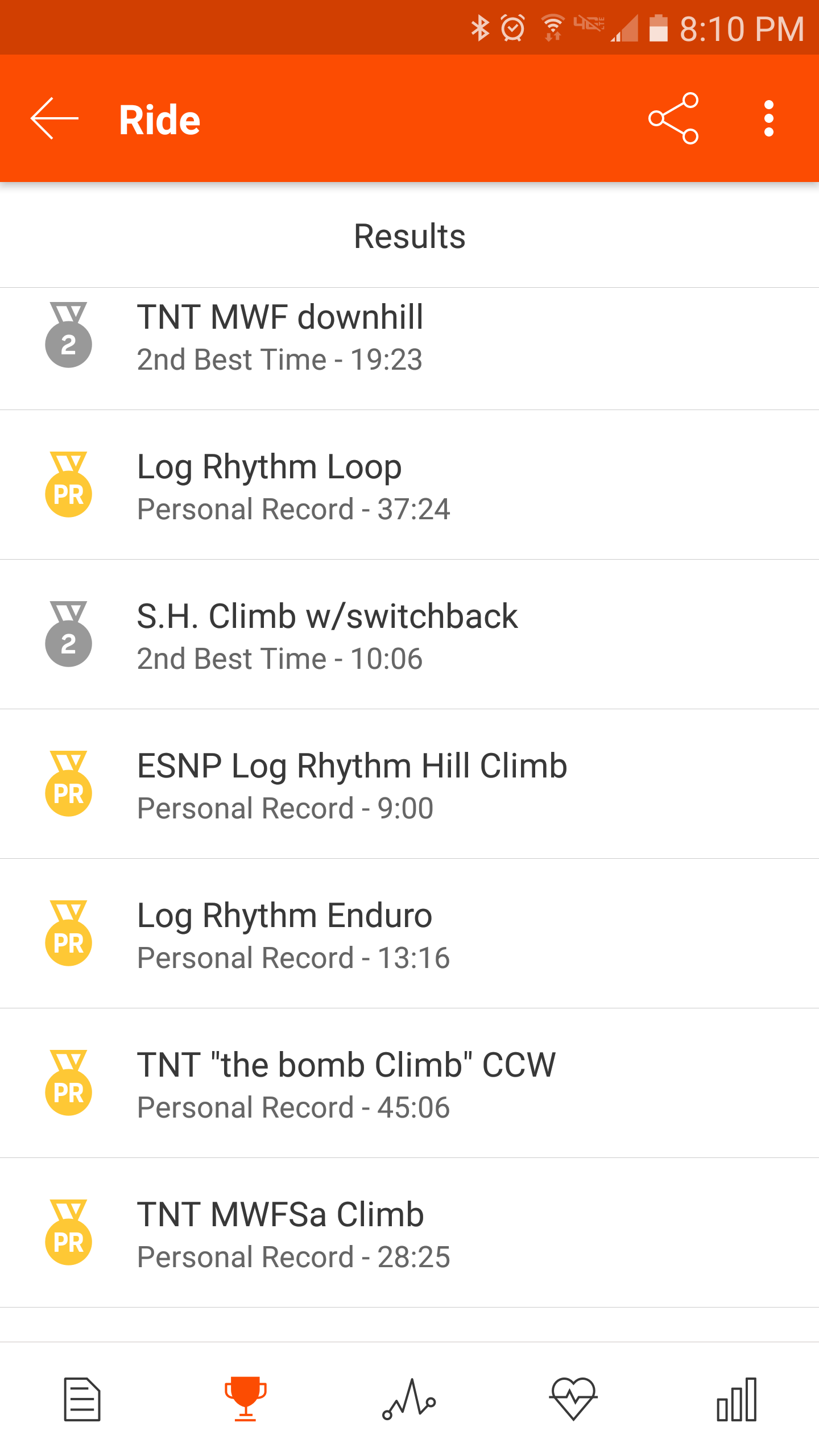Switch to the bar chart stats tab
The height and width of the screenshot is (1456, 819).
click(x=737, y=1399)
